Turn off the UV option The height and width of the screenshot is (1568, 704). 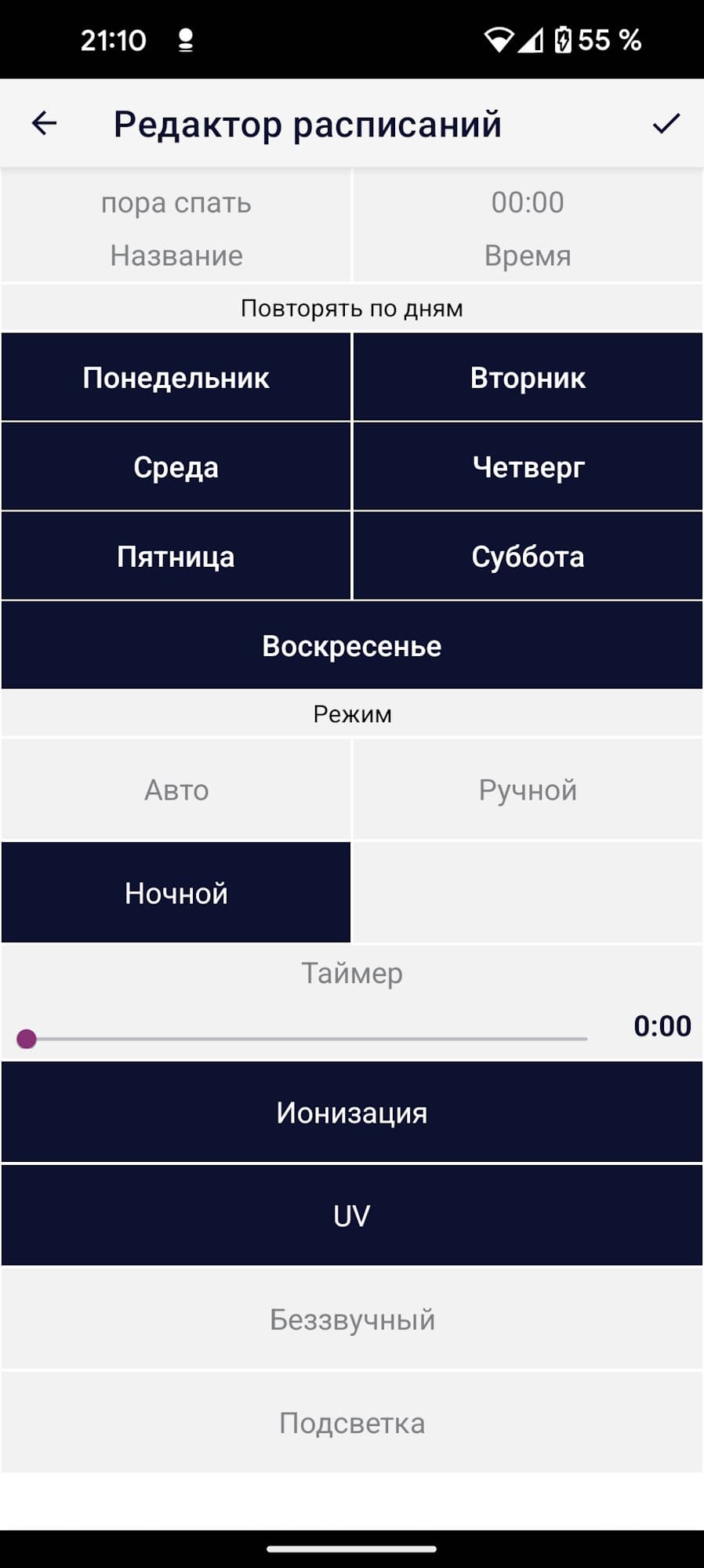pyautogui.click(x=352, y=1215)
